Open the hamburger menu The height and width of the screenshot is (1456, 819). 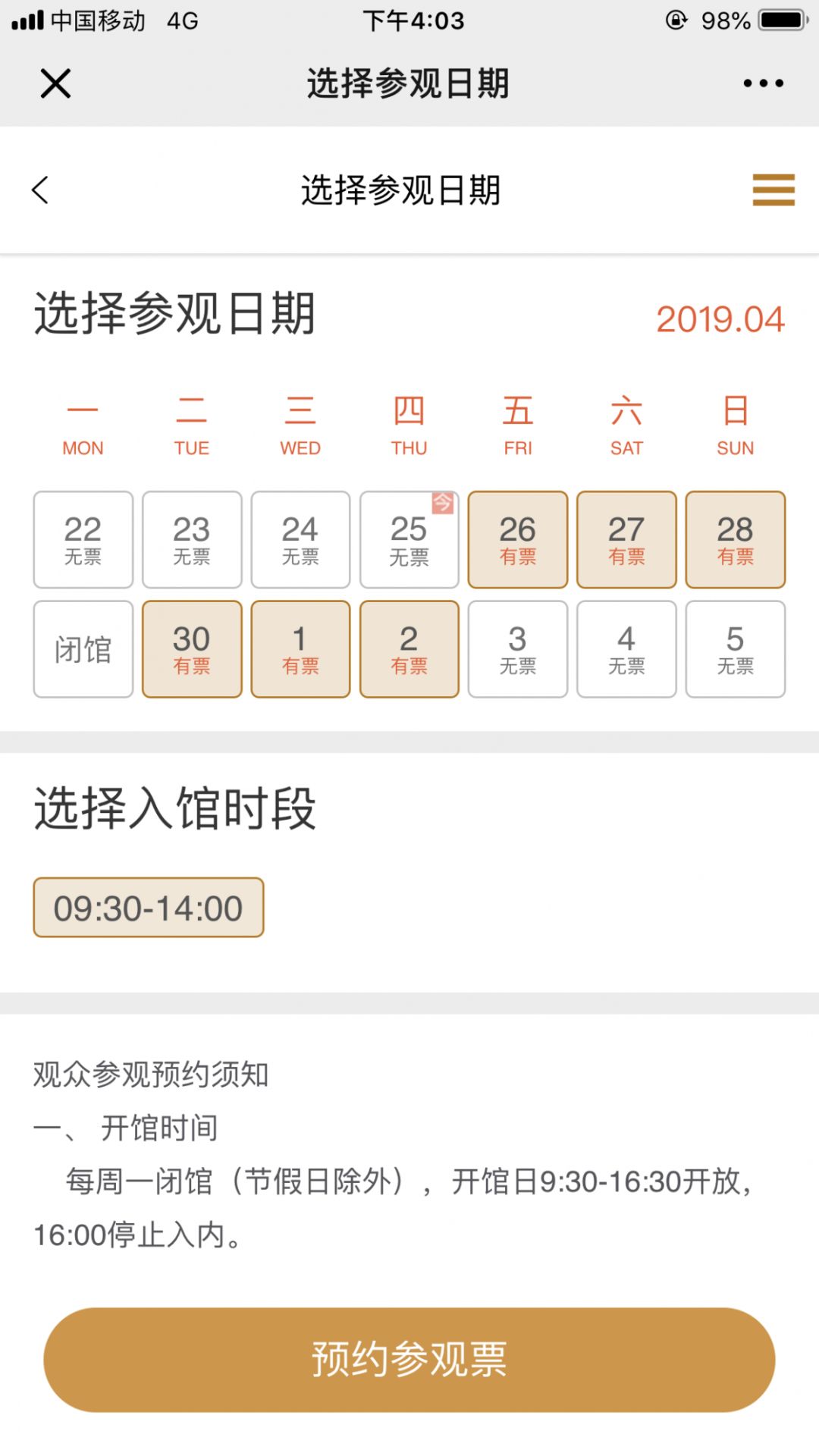tap(773, 190)
